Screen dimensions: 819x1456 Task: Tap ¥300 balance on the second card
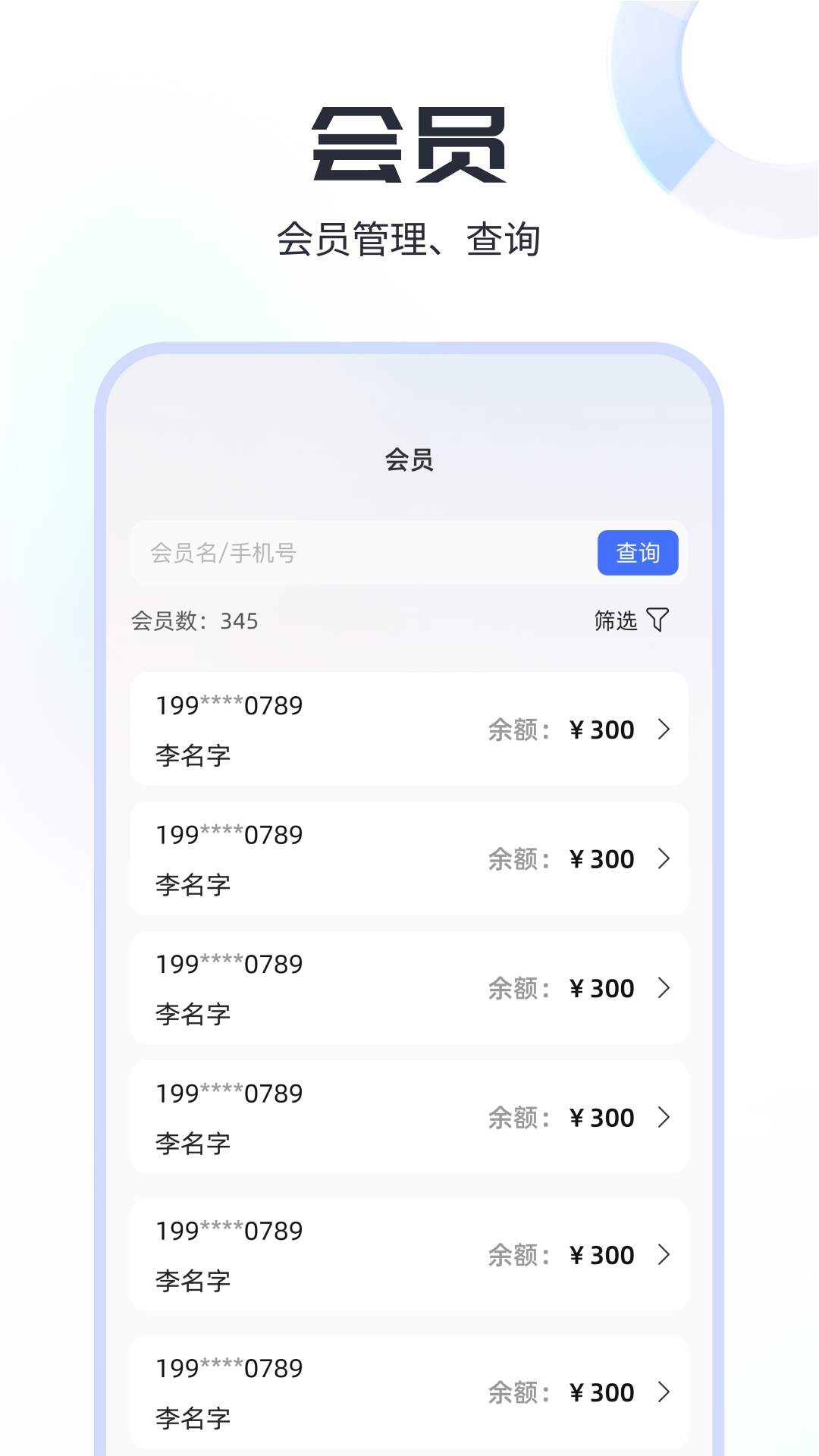603,859
